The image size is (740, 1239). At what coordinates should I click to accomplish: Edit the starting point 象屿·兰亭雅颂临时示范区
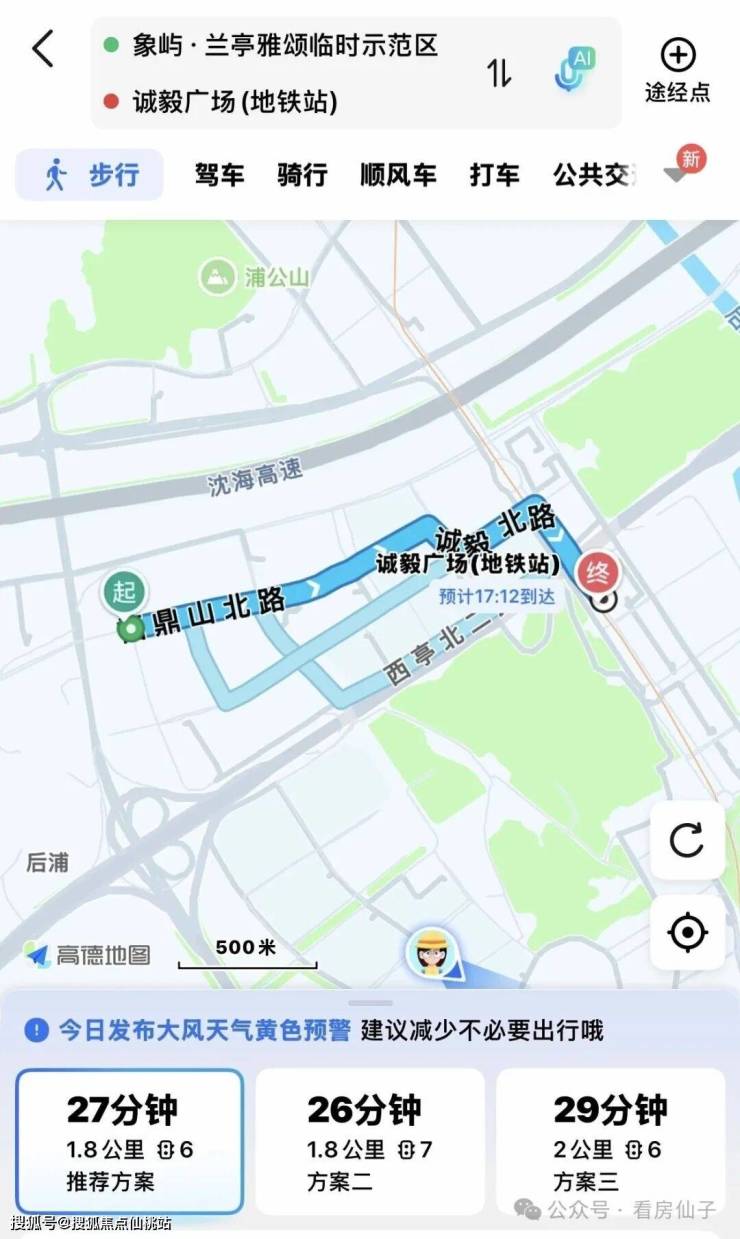pyautogui.click(x=285, y=46)
